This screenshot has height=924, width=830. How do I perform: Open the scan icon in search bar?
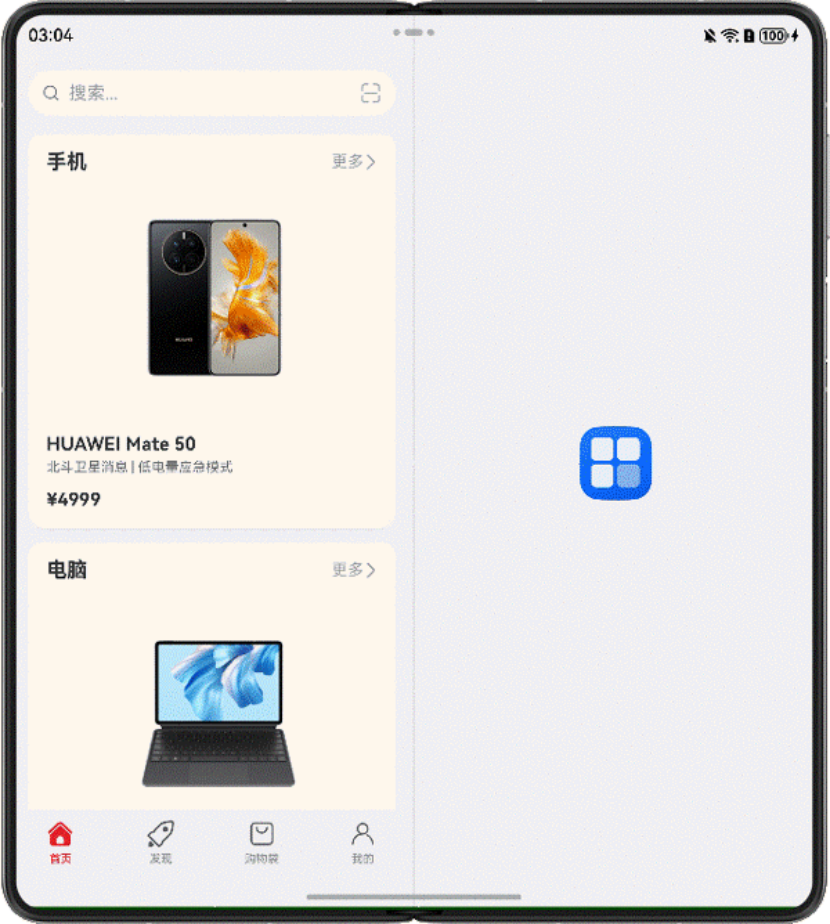point(371,93)
